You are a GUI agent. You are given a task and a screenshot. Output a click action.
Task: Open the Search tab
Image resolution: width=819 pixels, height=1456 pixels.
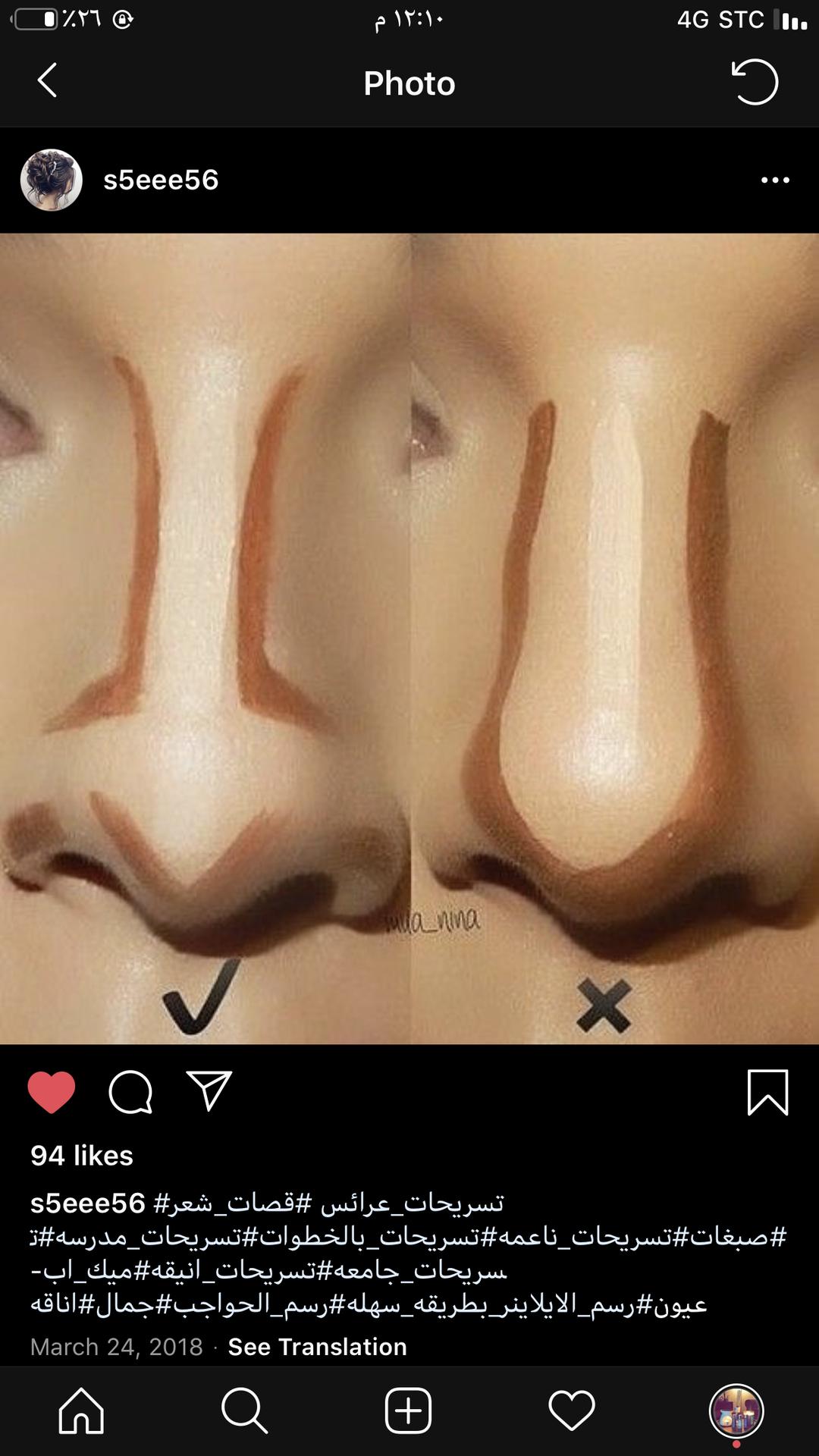(x=245, y=1410)
